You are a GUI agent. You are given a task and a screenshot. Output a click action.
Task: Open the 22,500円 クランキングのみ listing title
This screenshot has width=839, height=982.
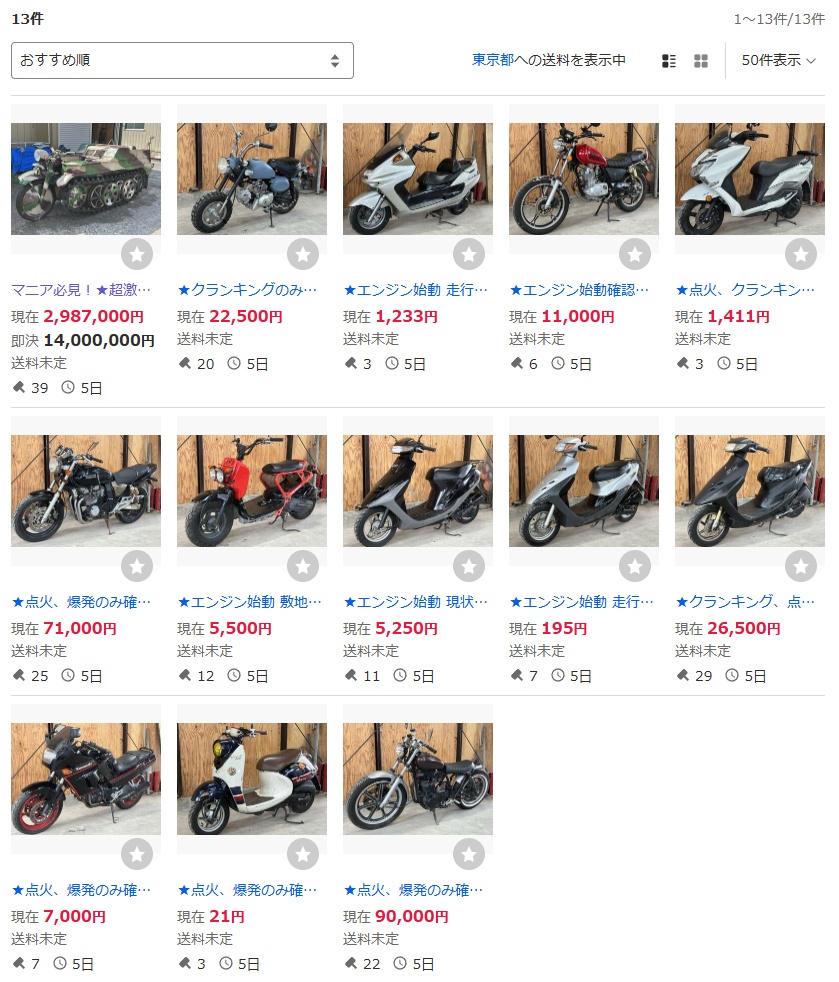click(247, 290)
